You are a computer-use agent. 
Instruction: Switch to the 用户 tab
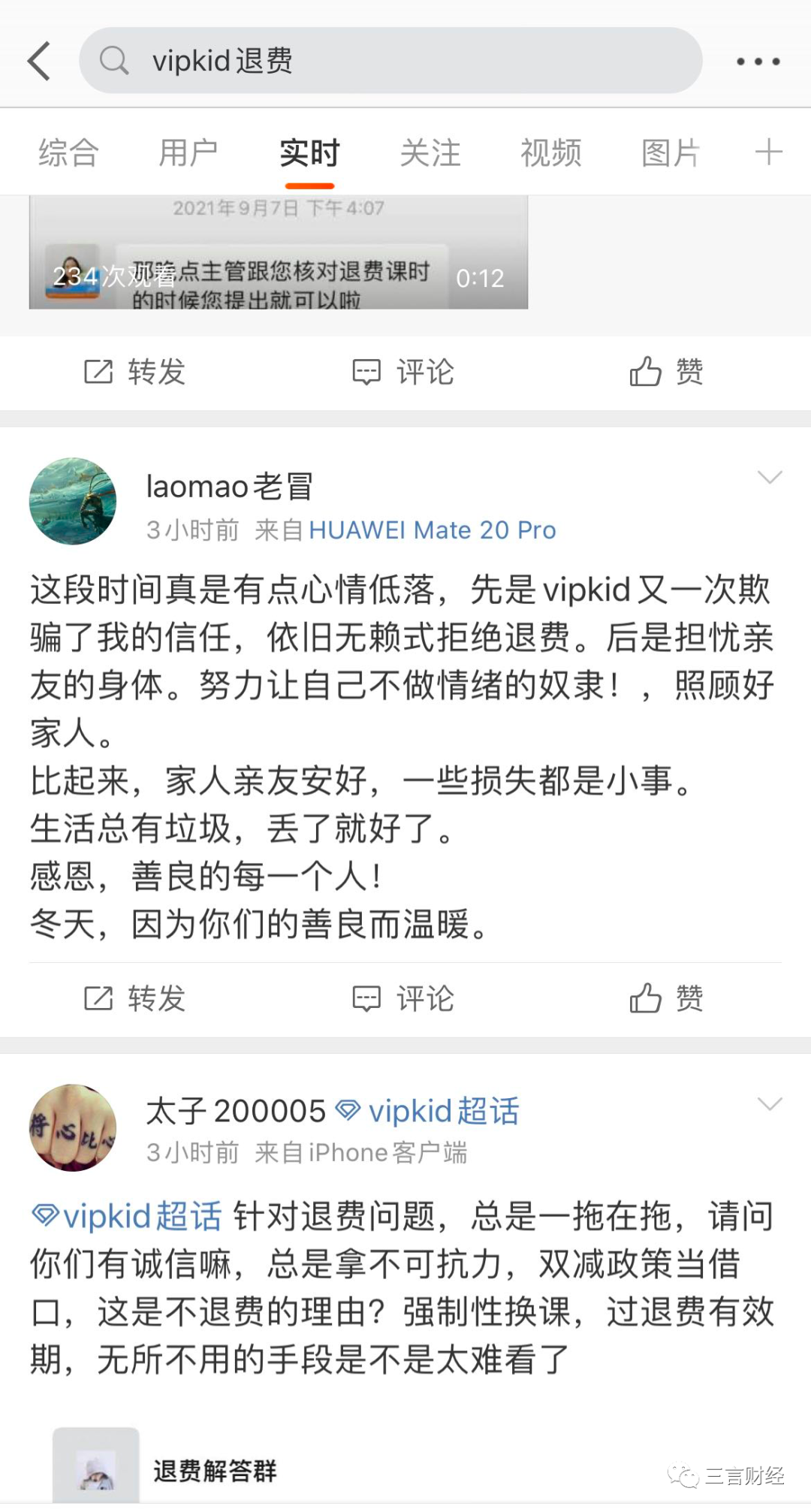(x=188, y=152)
